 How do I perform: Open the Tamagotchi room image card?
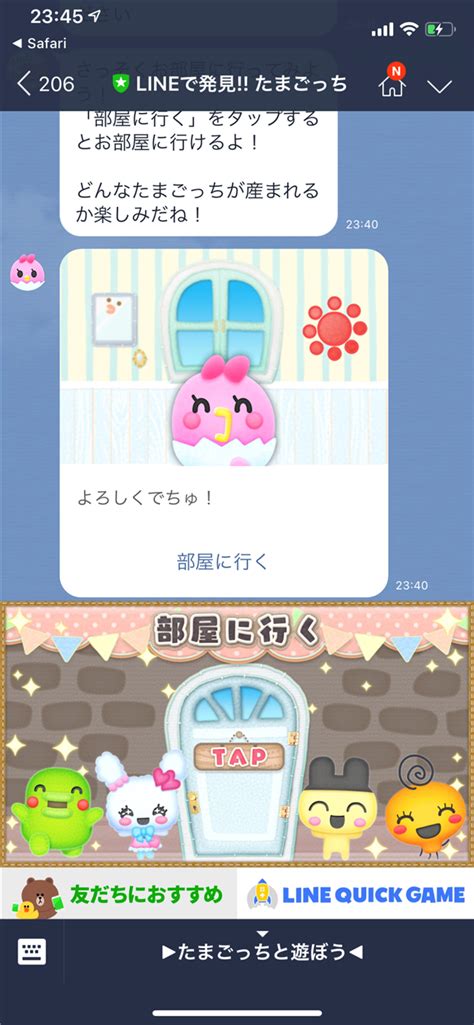[224, 357]
